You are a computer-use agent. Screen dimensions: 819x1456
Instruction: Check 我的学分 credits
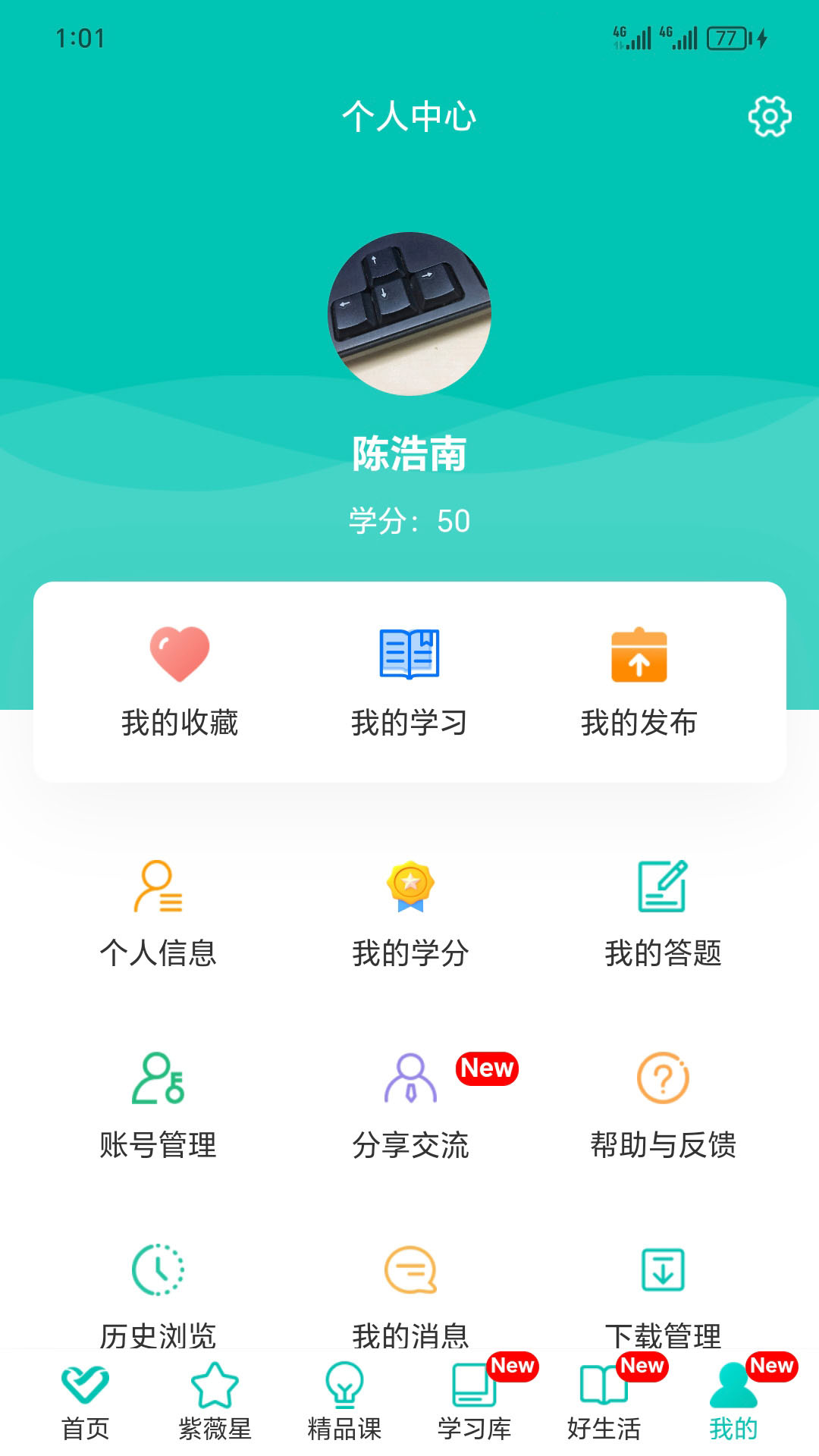410,913
